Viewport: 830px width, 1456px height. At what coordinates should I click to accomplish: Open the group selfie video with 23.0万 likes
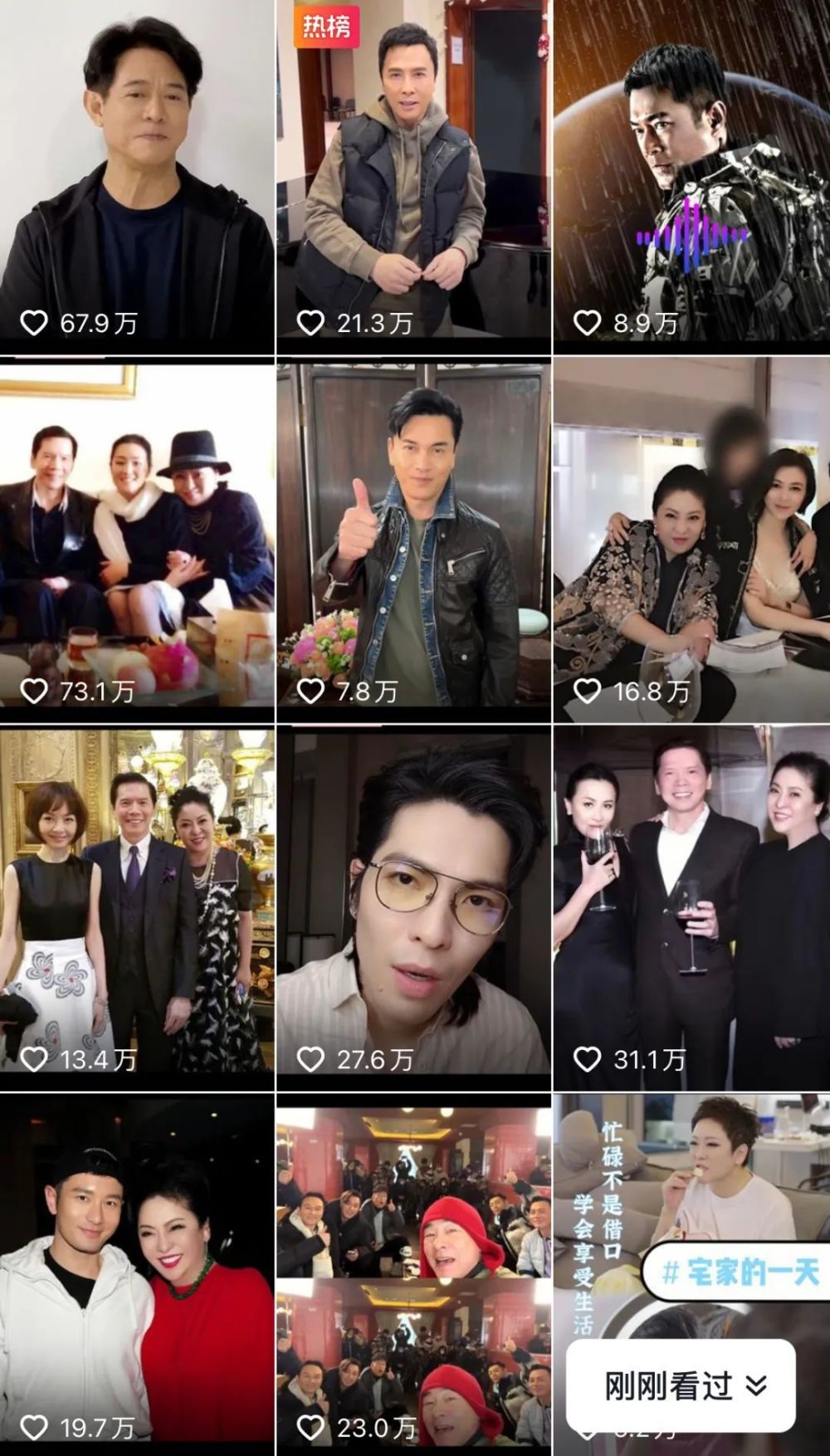[413, 1275]
